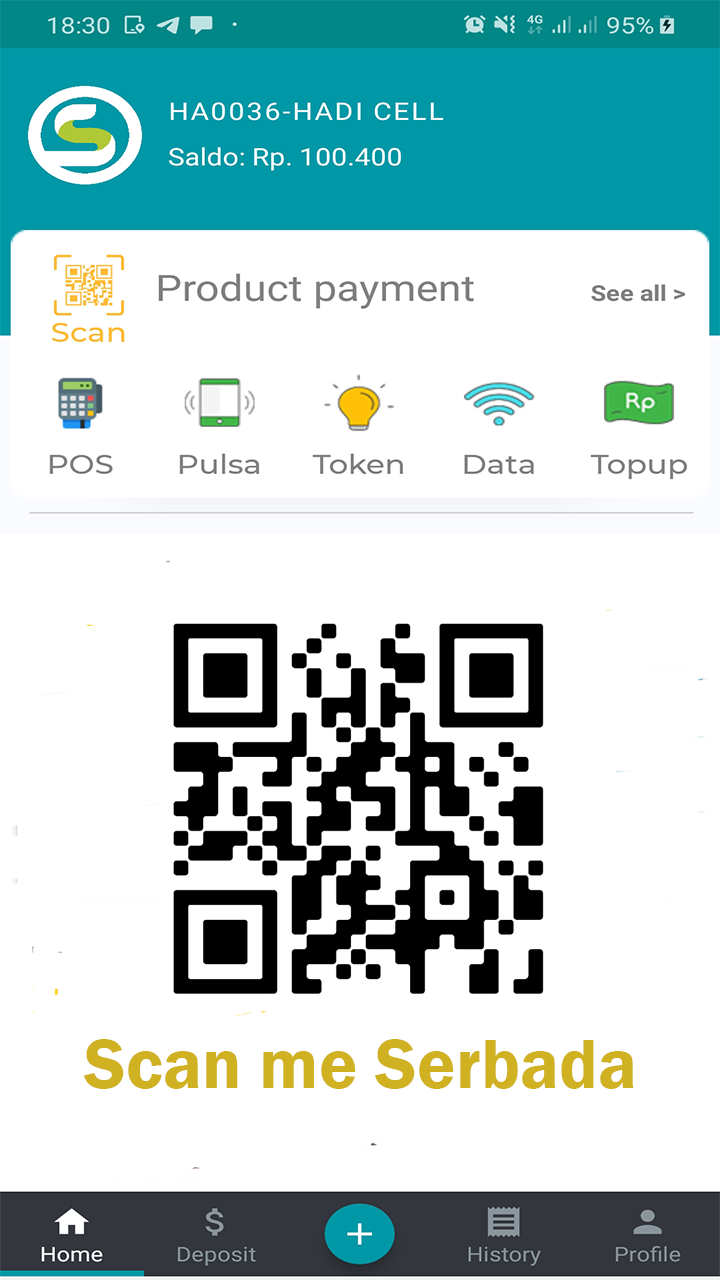
Task: Tap the plus floating action button
Action: pyautogui.click(x=359, y=1234)
